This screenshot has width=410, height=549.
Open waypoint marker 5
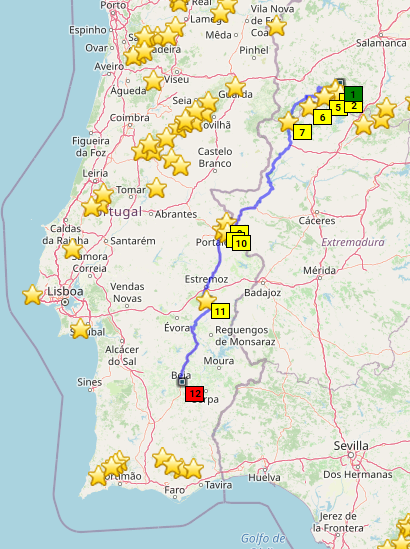tap(337, 107)
